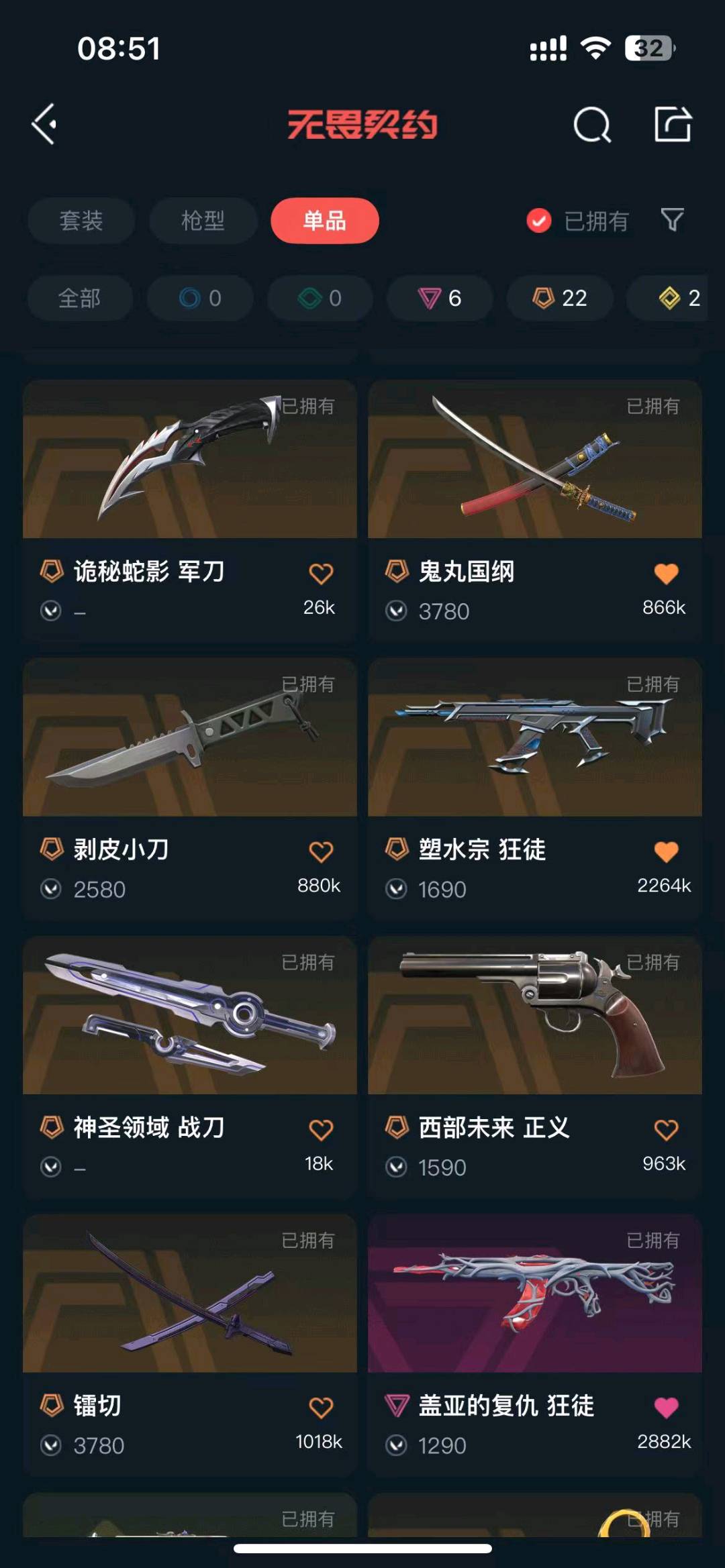
Task: Switch to the 枪型 tab
Action: tap(203, 221)
